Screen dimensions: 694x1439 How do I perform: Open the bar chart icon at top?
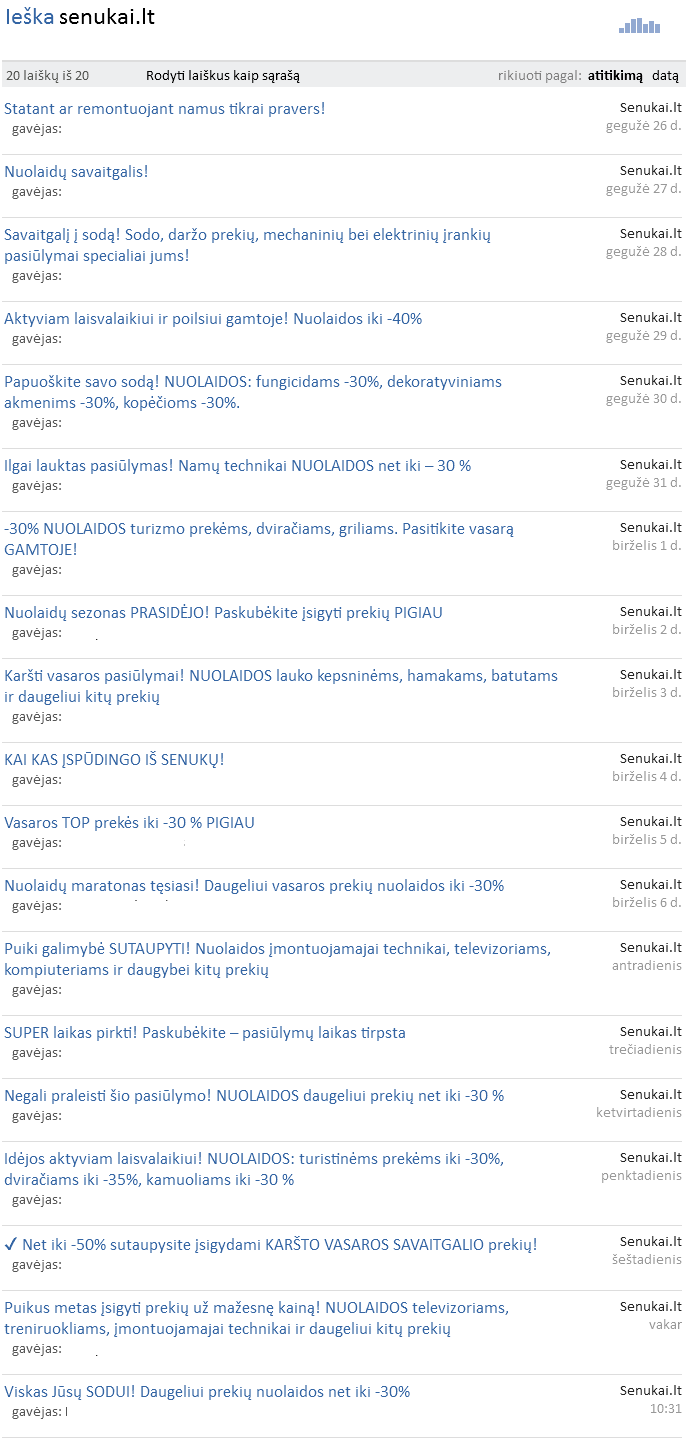[640, 26]
